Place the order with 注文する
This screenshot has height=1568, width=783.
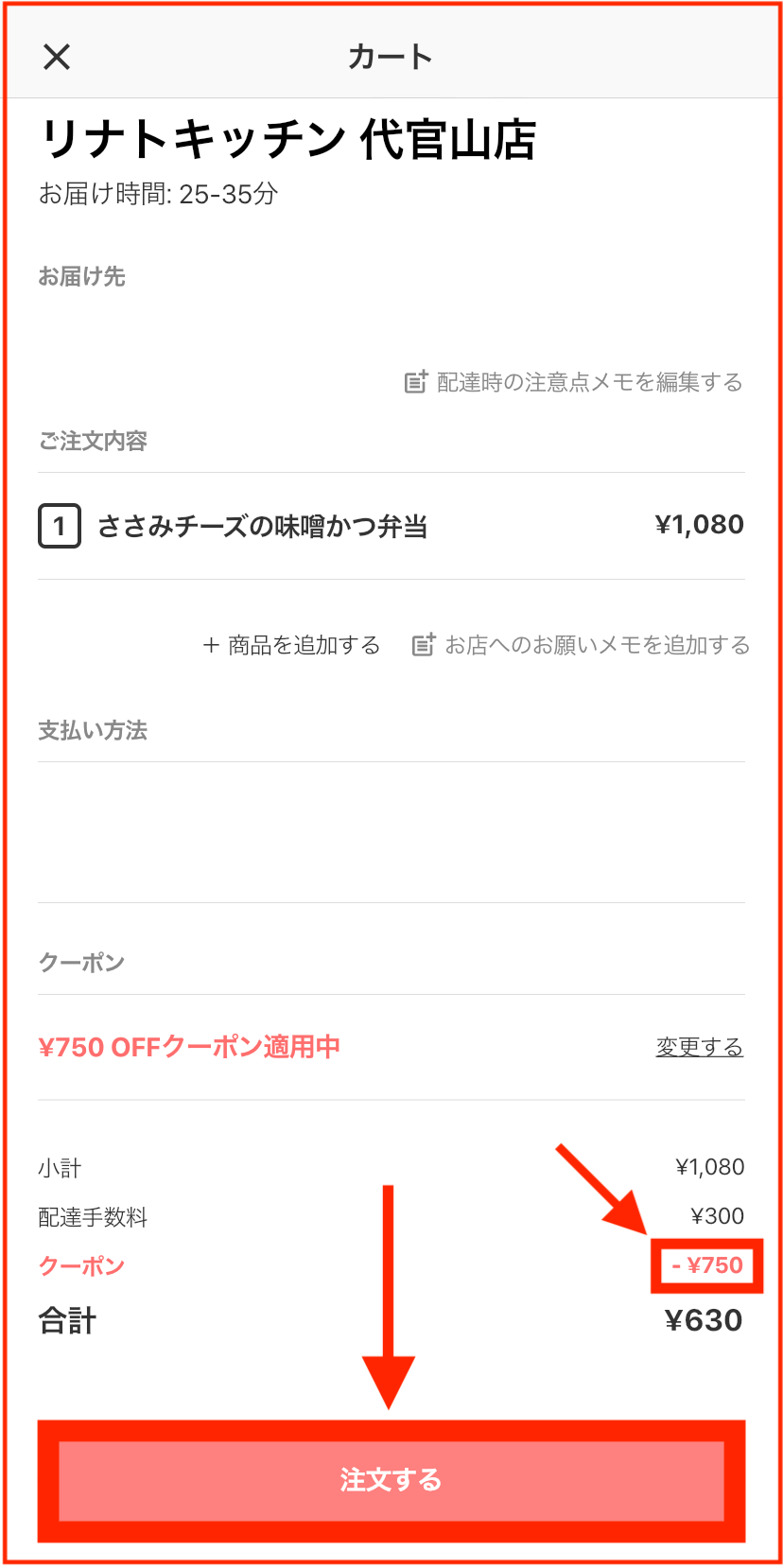coord(391,1480)
